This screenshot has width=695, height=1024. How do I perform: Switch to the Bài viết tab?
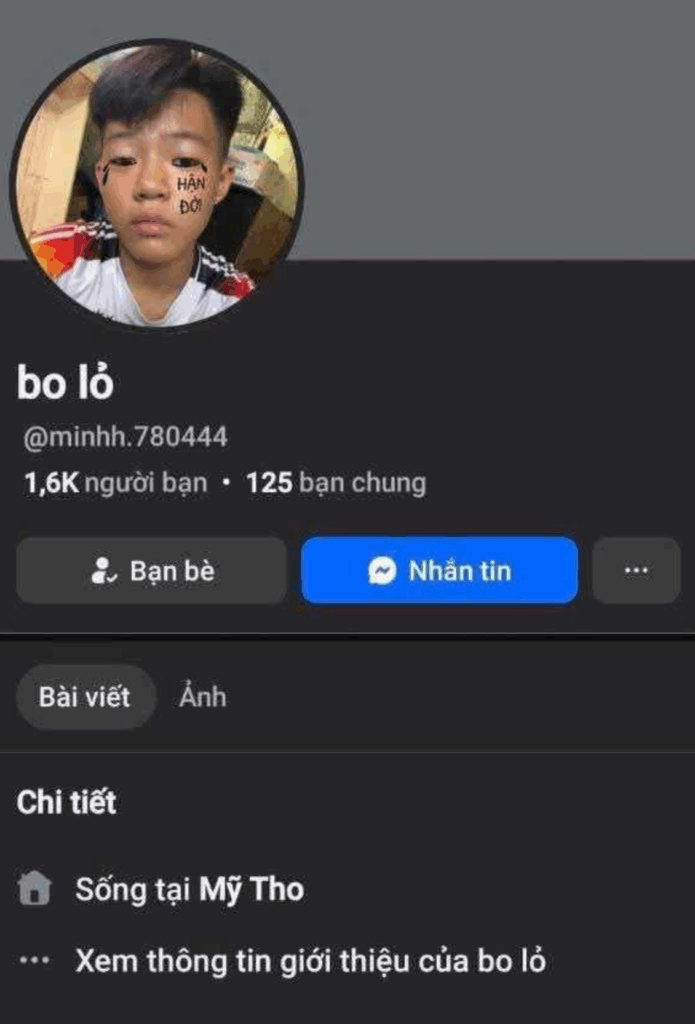(x=85, y=697)
